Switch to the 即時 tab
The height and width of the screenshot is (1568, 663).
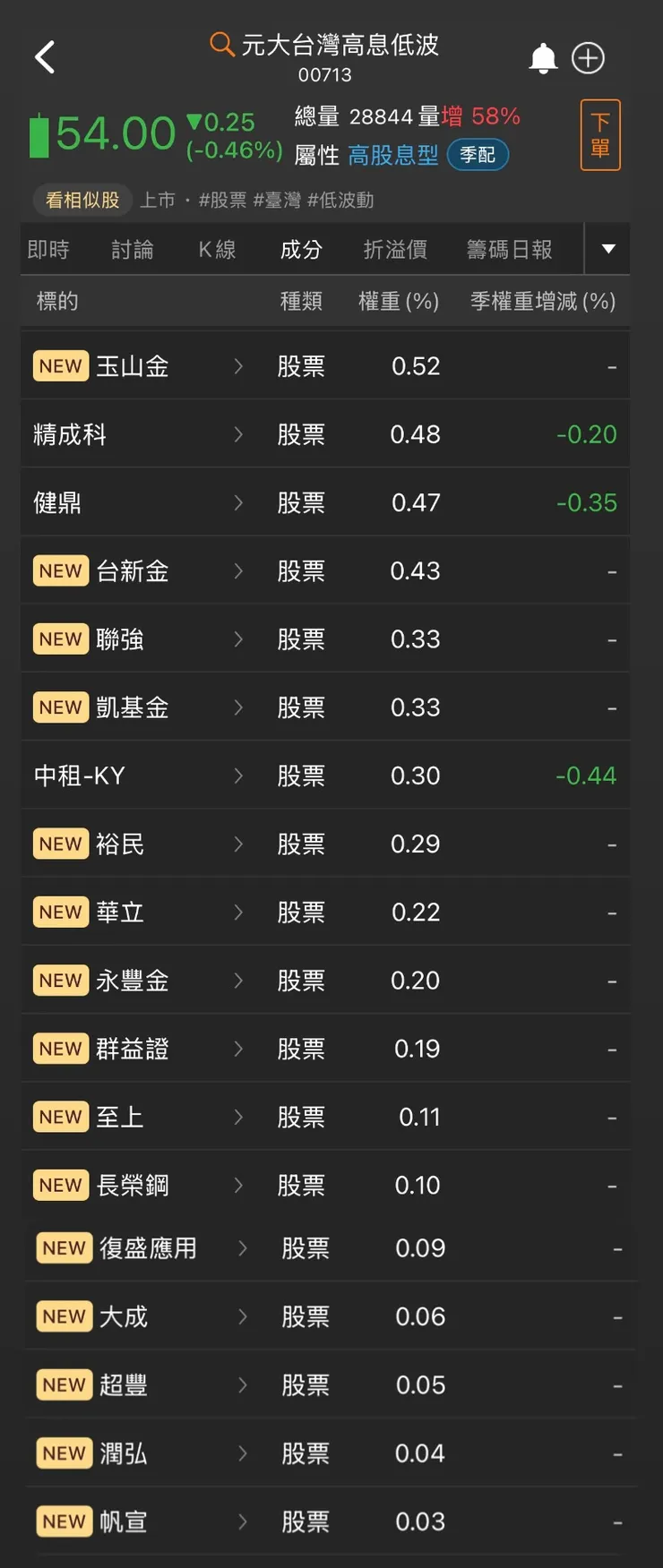coord(48,249)
